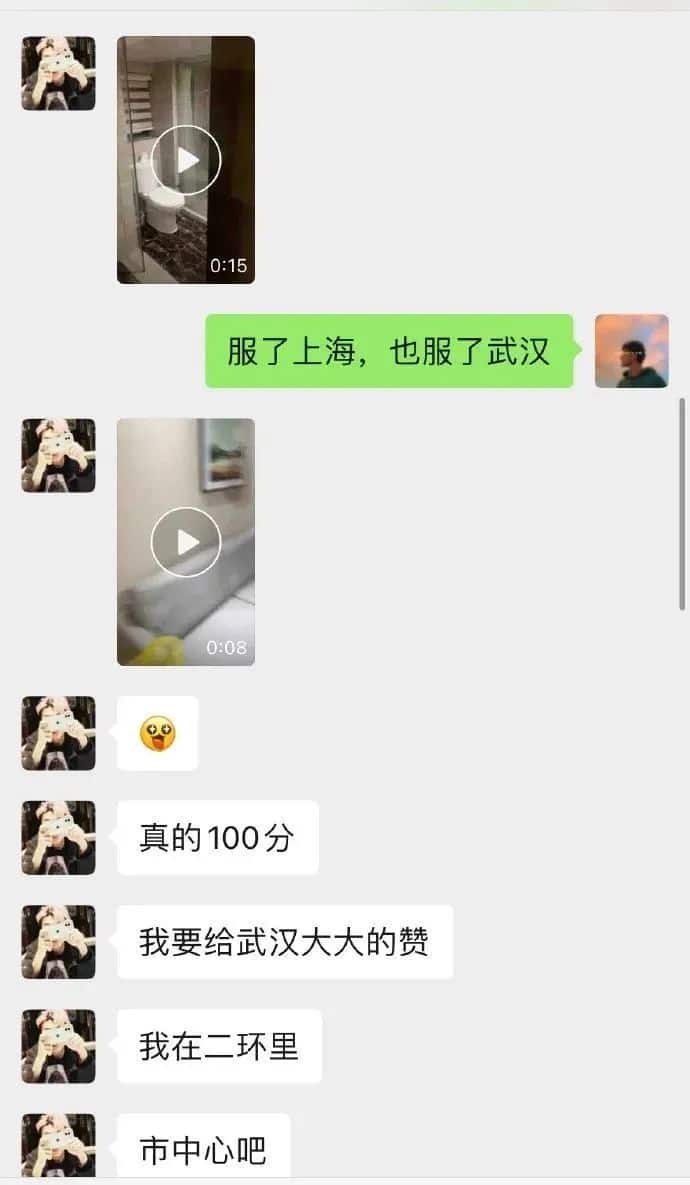The height and width of the screenshot is (1185, 690).
Task: Play the 0:15 bathroom video
Action: click(x=186, y=160)
